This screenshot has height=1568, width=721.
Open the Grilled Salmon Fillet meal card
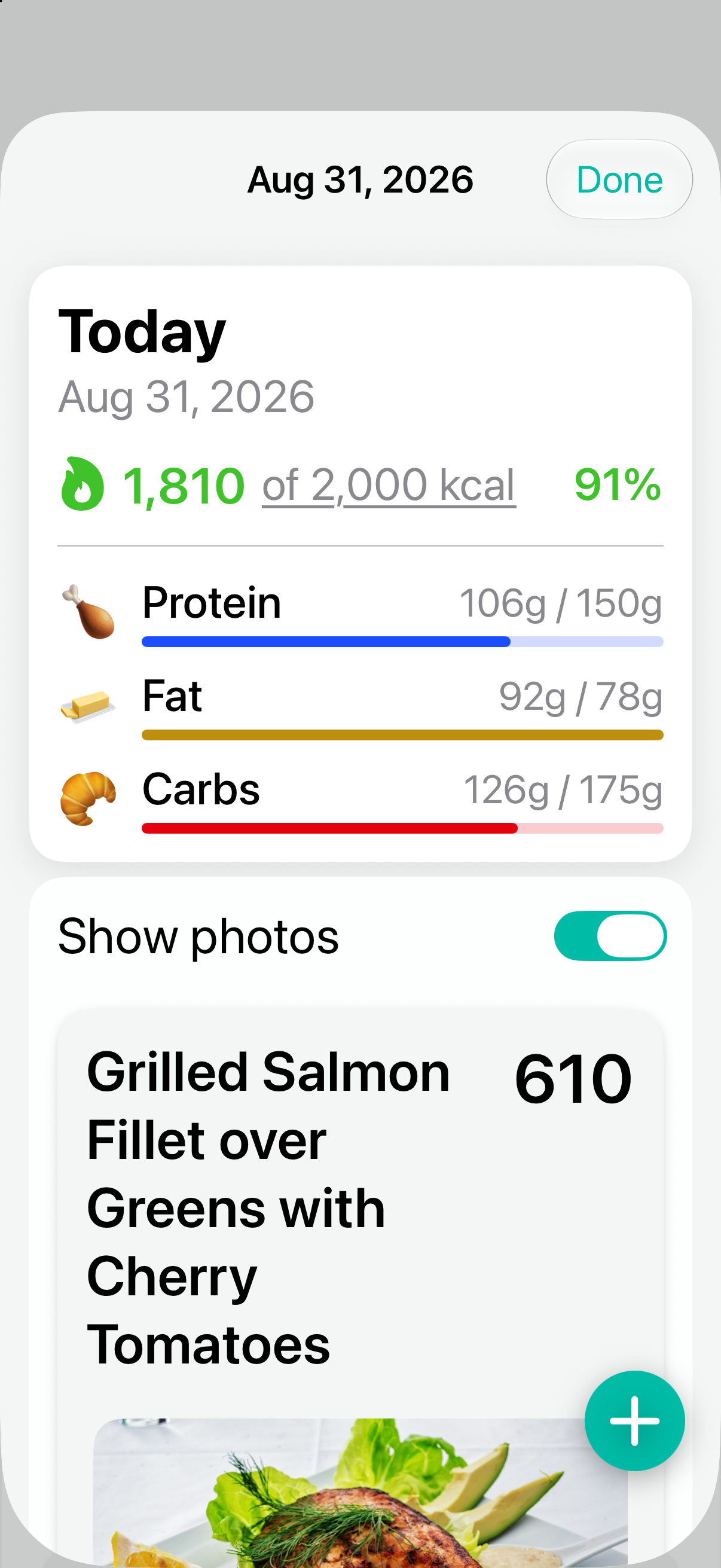tap(360, 1285)
